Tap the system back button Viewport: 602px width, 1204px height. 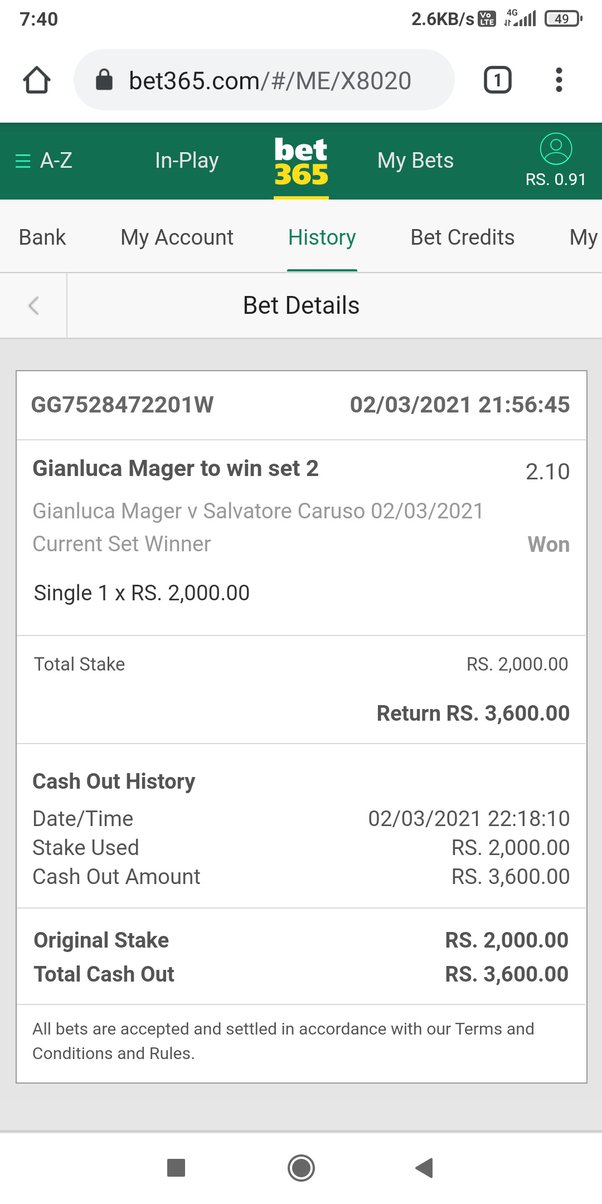pos(424,1167)
